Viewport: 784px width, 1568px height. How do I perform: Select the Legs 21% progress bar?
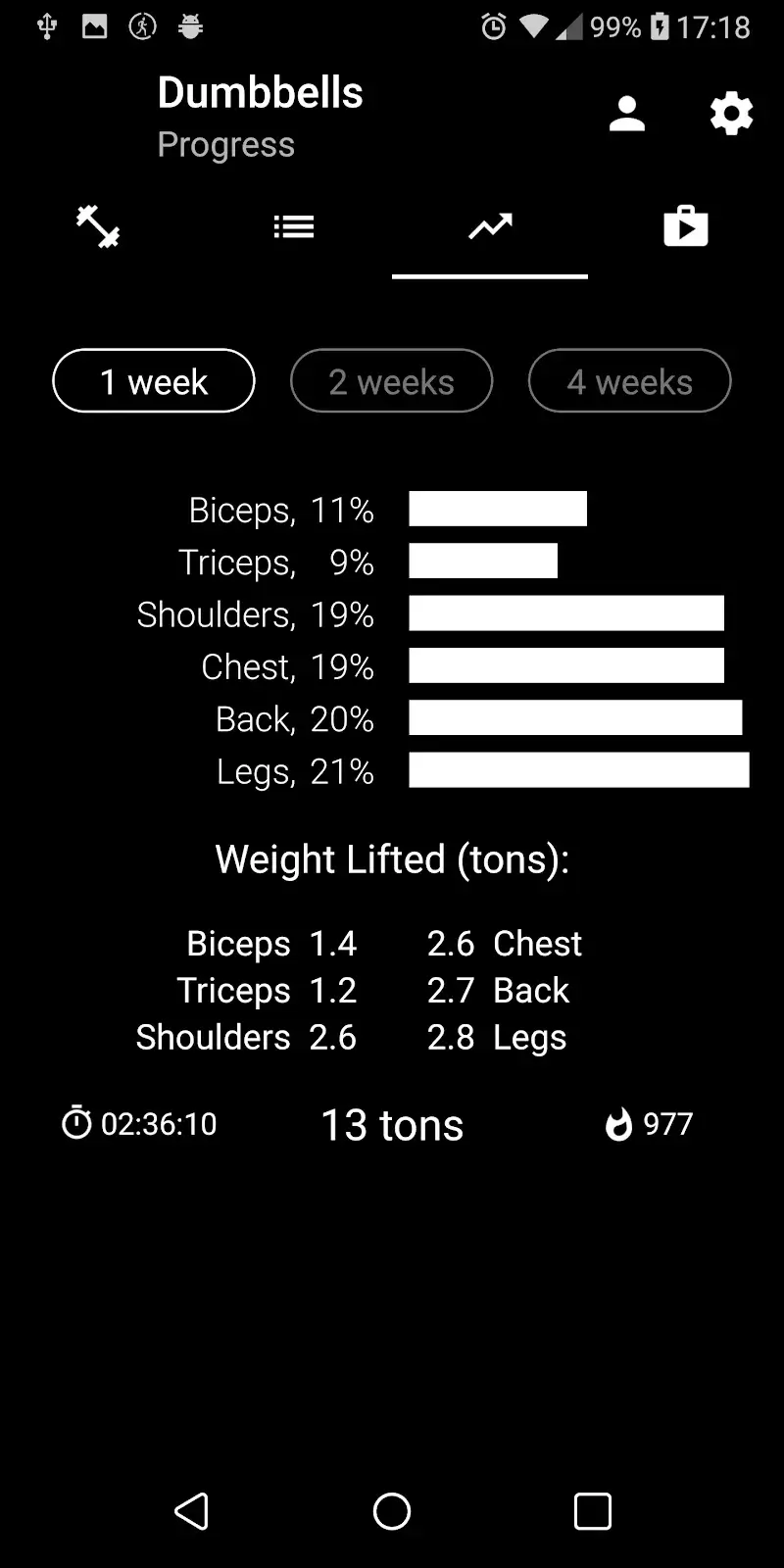click(578, 771)
